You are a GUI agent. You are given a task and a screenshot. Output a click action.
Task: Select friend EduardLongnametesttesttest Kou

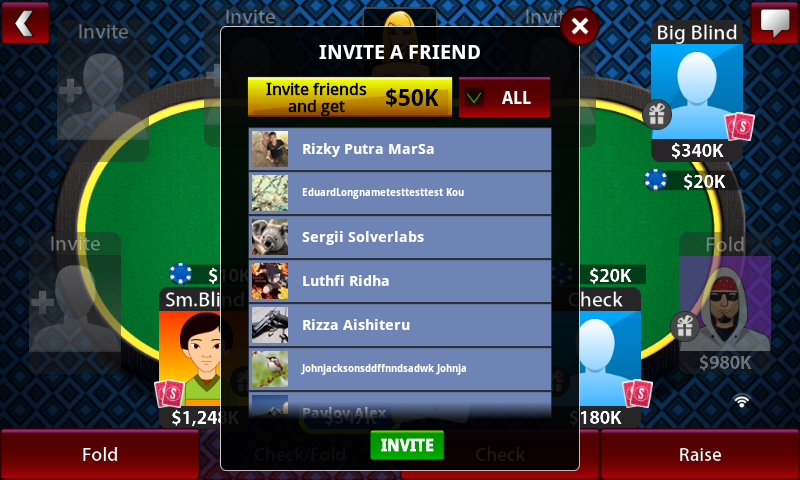coord(400,193)
